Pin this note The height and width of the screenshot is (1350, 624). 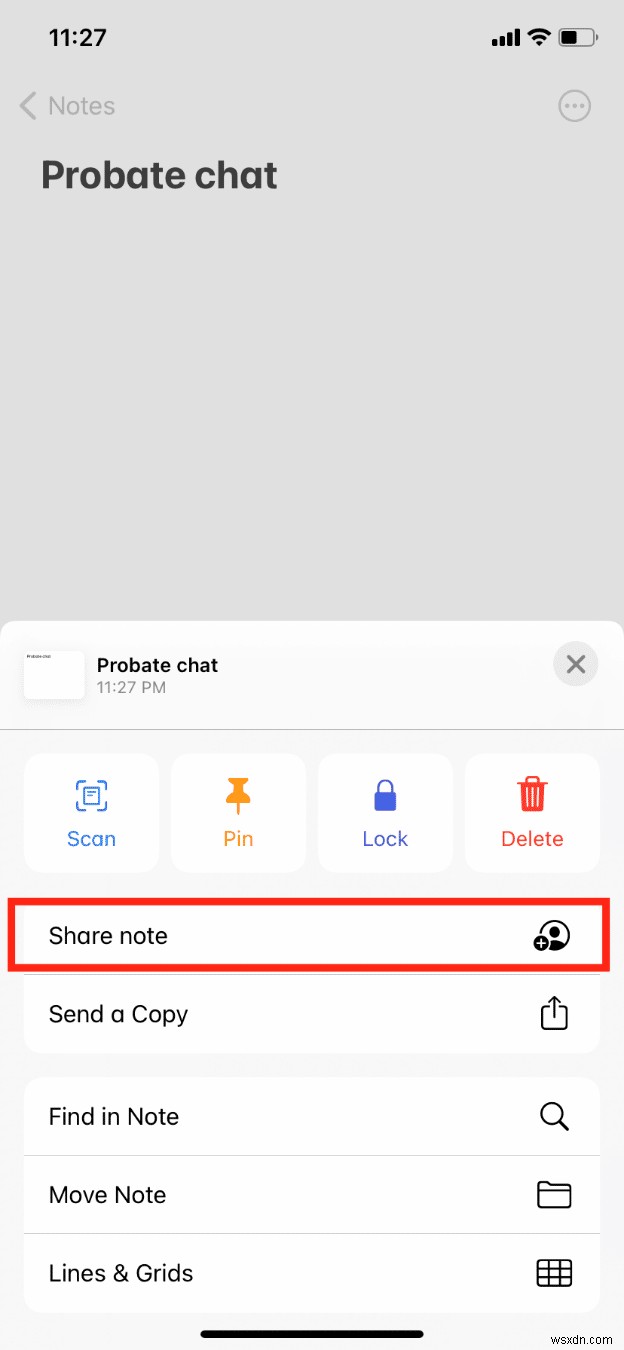(x=238, y=813)
